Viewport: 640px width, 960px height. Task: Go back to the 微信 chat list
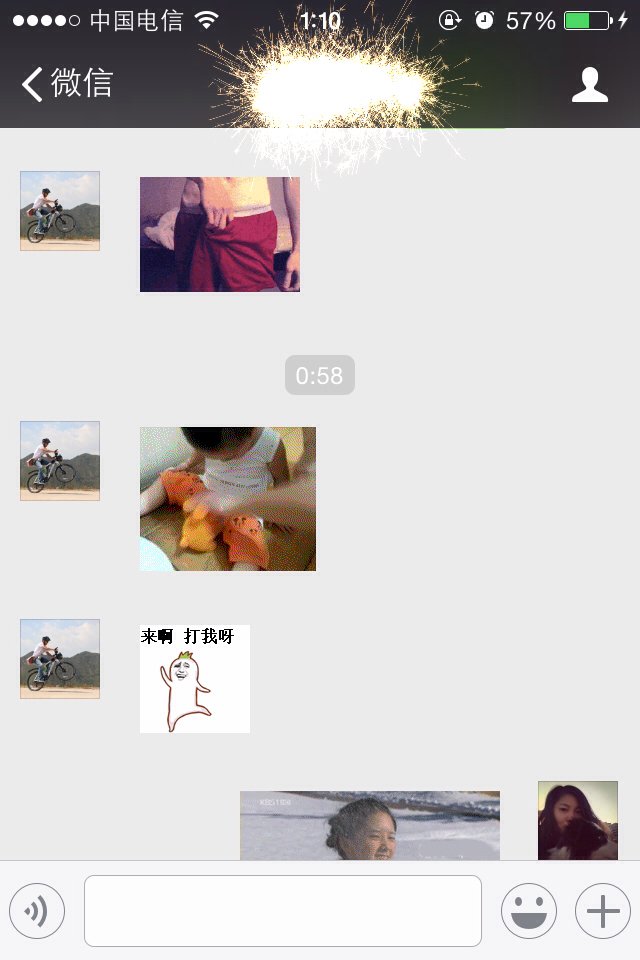(66, 84)
